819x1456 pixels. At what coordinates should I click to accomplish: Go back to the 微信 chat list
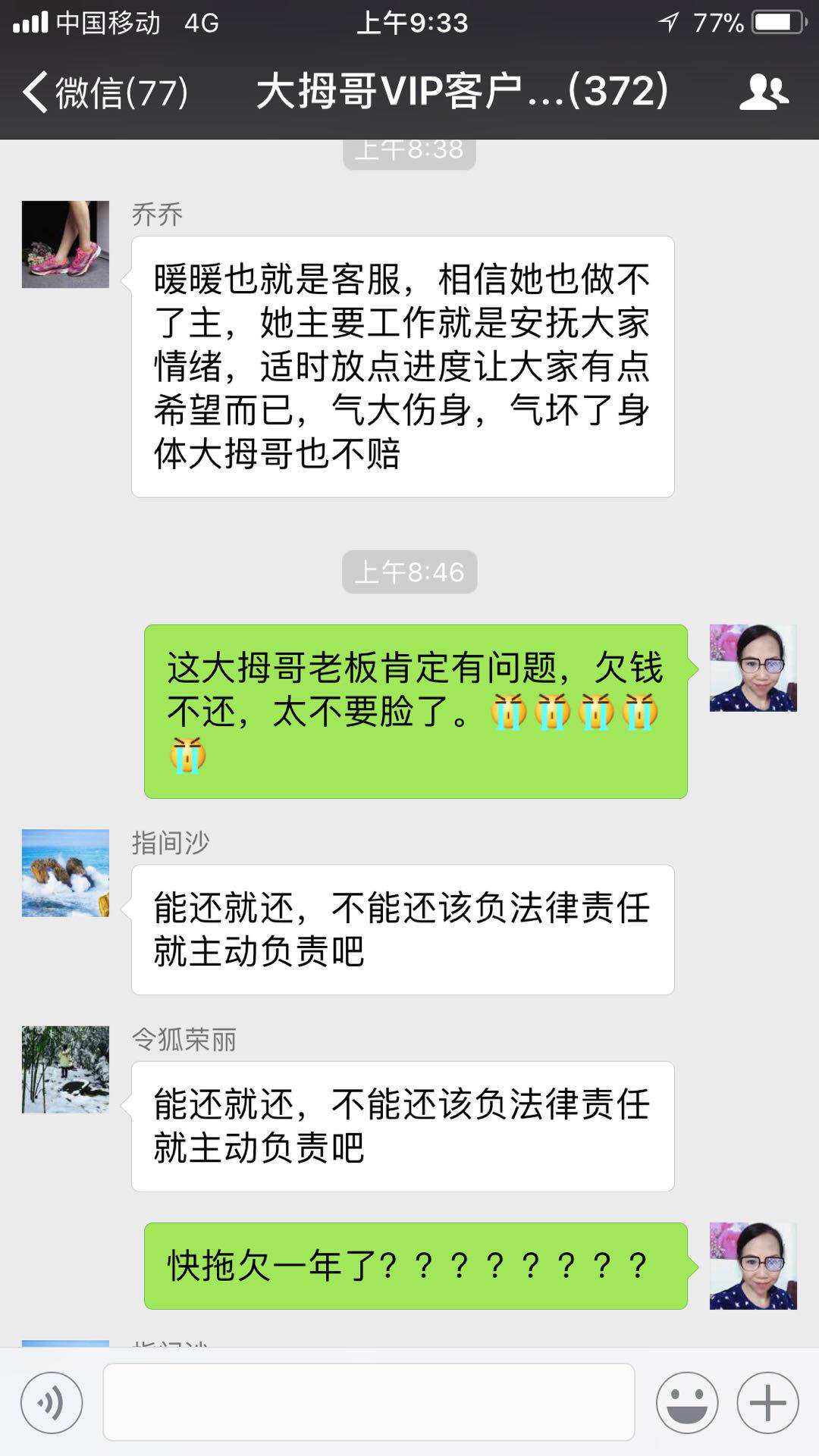click(105, 92)
